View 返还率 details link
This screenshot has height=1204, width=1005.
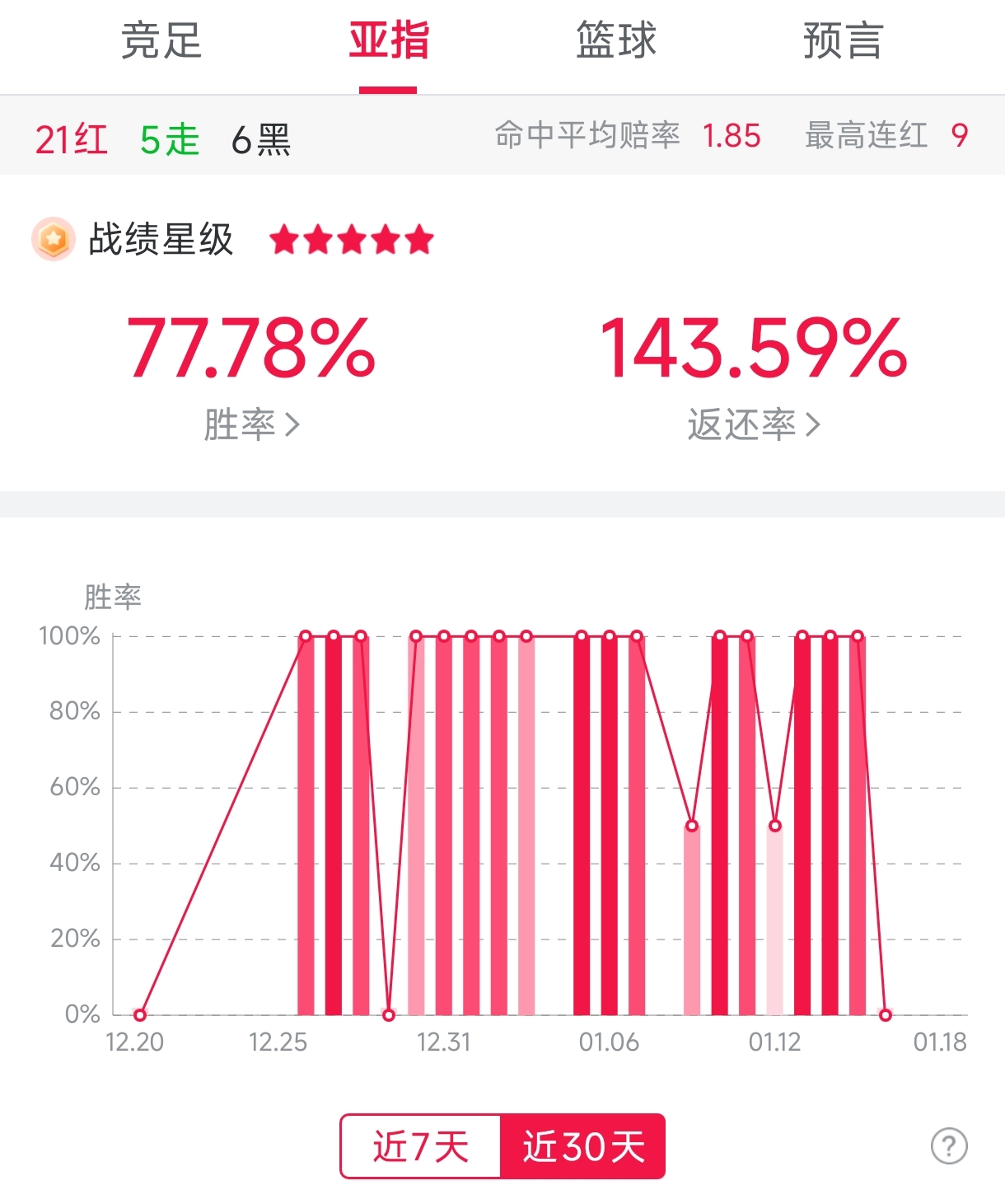(754, 425)
